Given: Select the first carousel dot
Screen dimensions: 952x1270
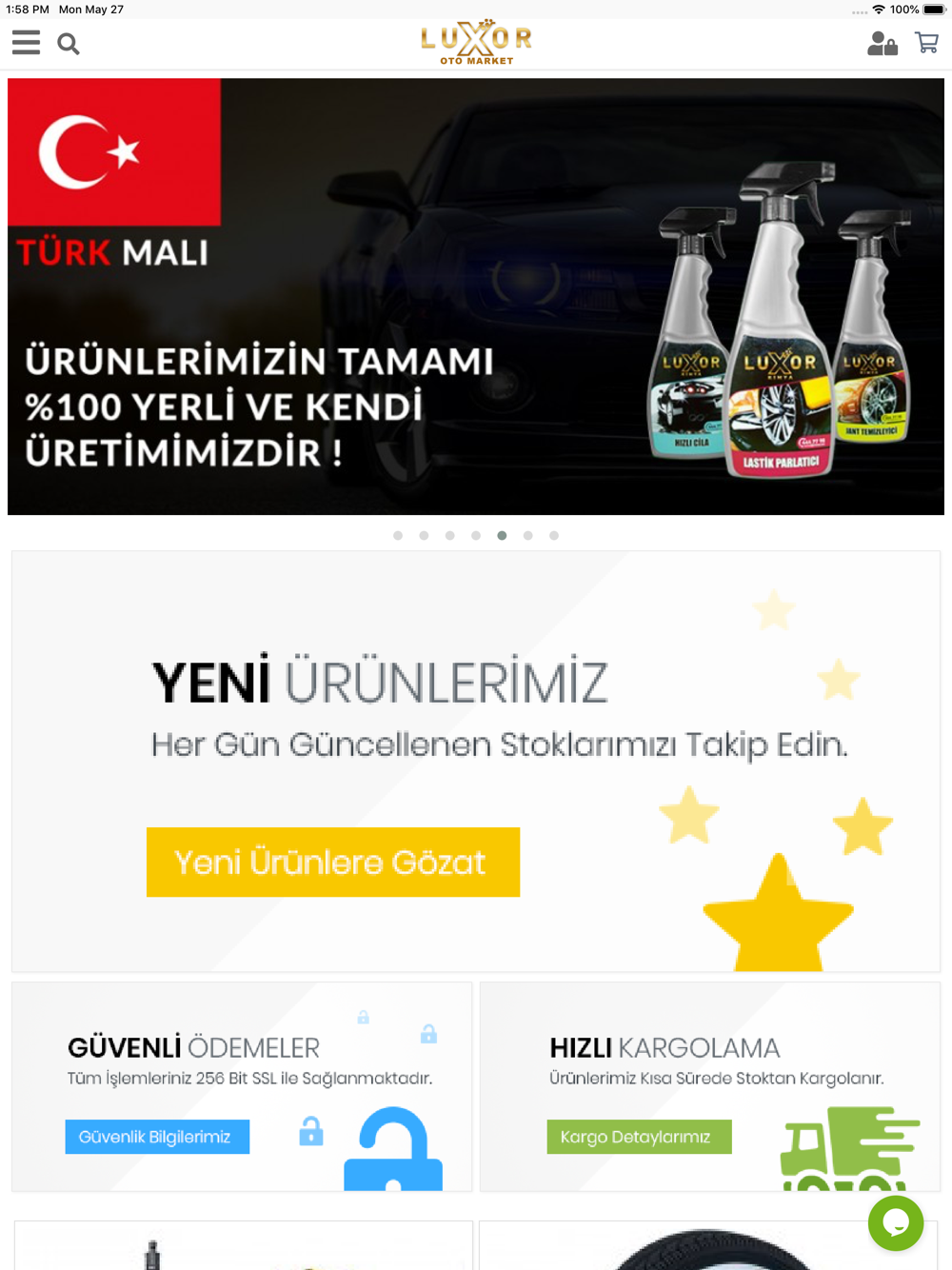Looking at the screenshot, I should click(398, 535).
